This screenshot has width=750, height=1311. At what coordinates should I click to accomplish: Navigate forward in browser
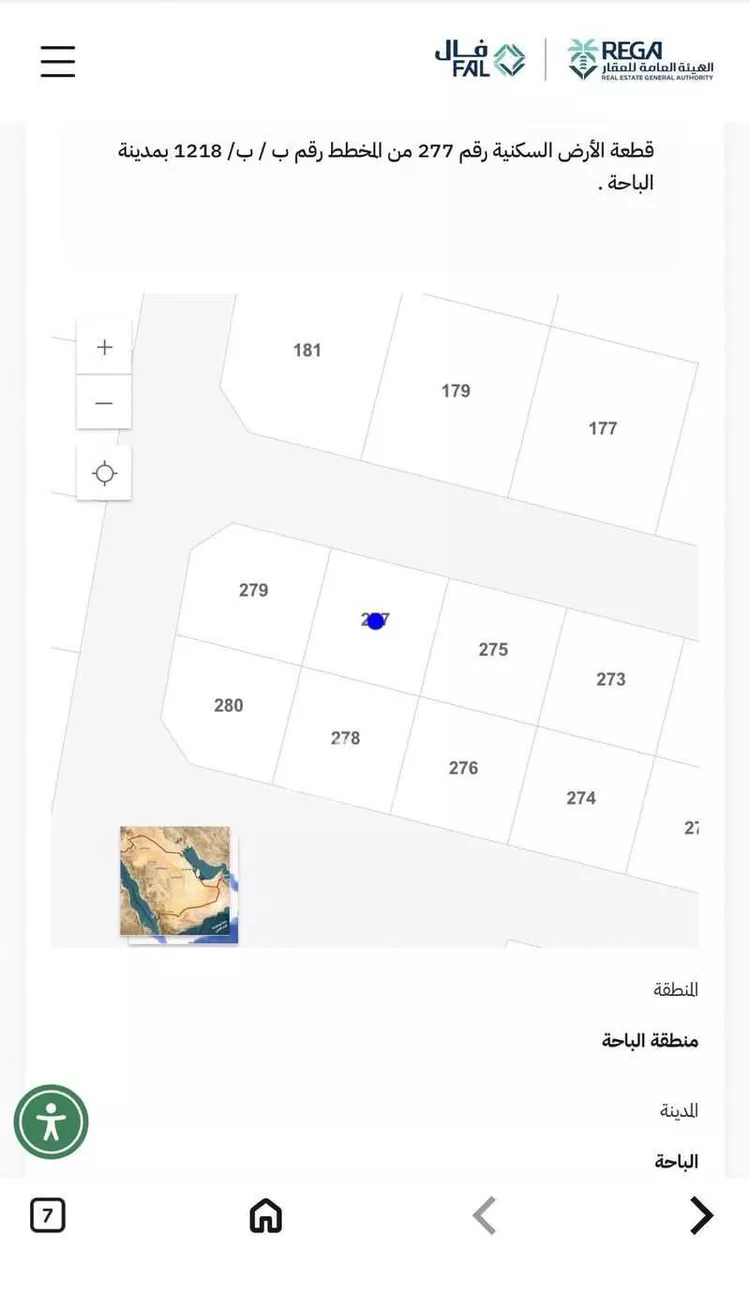click(x=701, y=1216)
